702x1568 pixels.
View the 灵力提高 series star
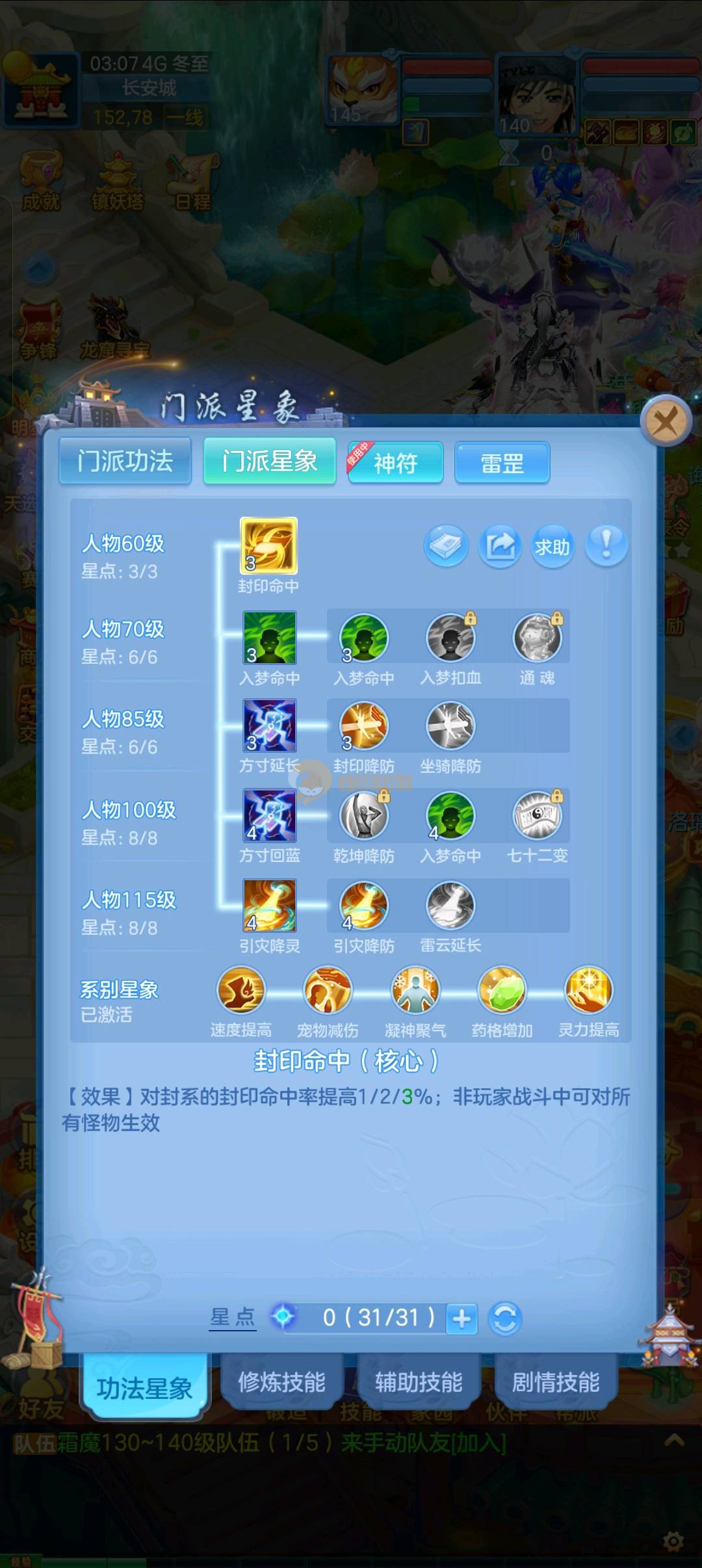589,990
